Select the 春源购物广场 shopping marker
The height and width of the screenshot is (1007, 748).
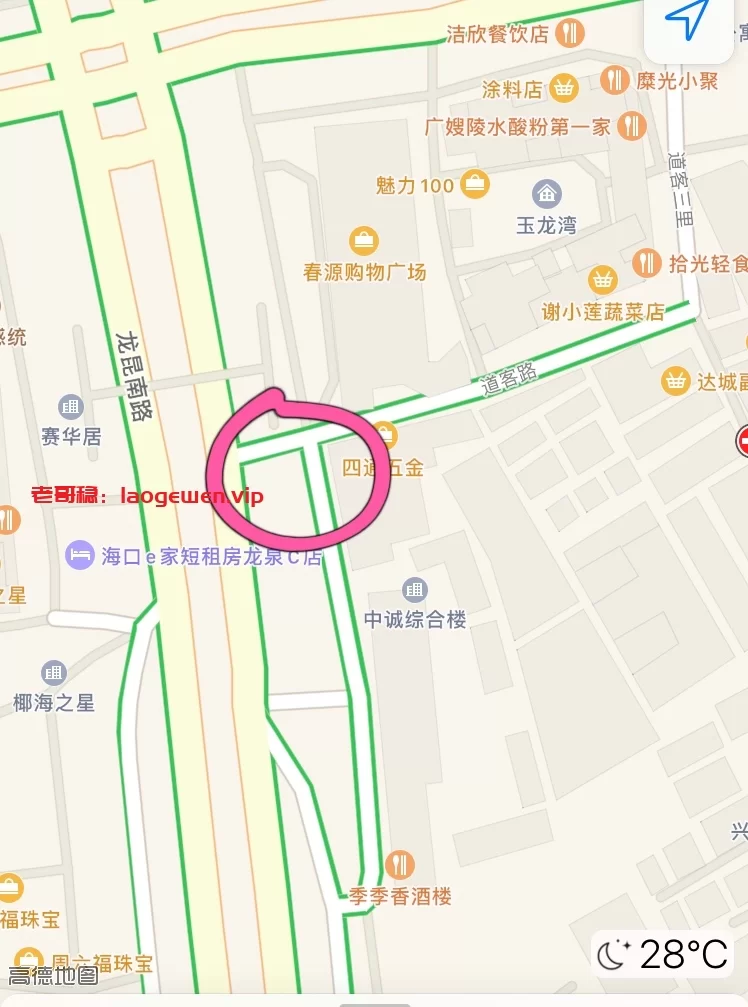click(x=364, y=240)
